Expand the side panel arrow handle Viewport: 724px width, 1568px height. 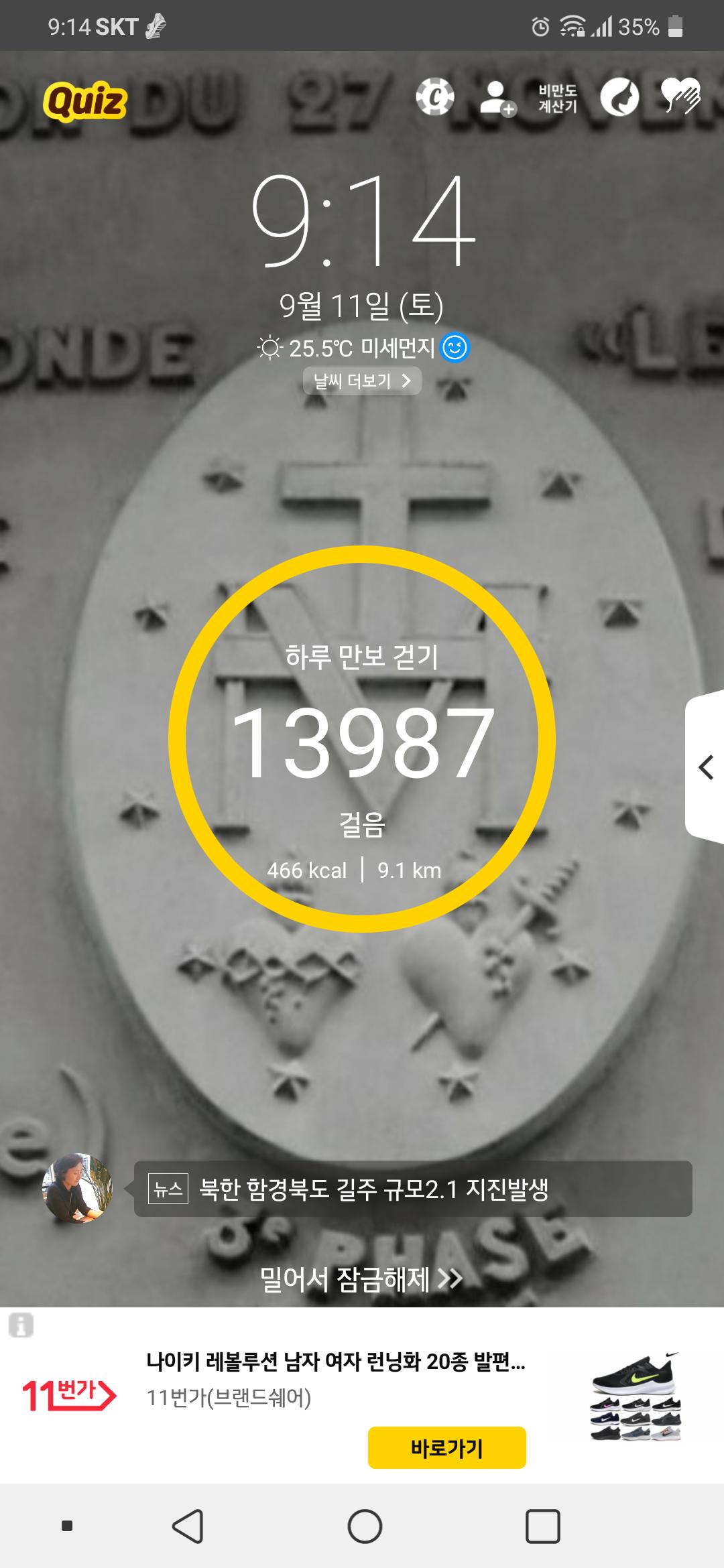click(705, 767)
